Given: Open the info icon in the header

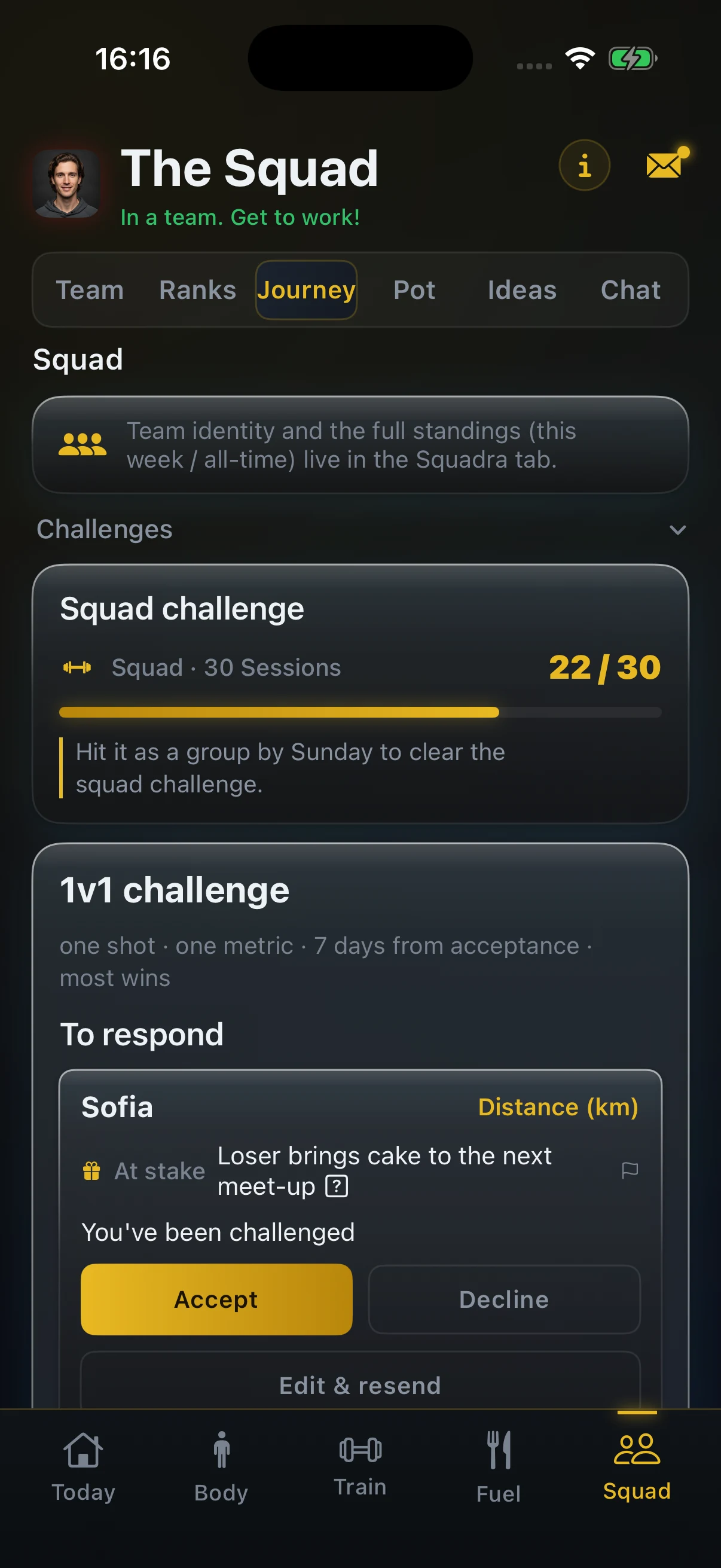Looking at the screenshot, I should [584, 166].
